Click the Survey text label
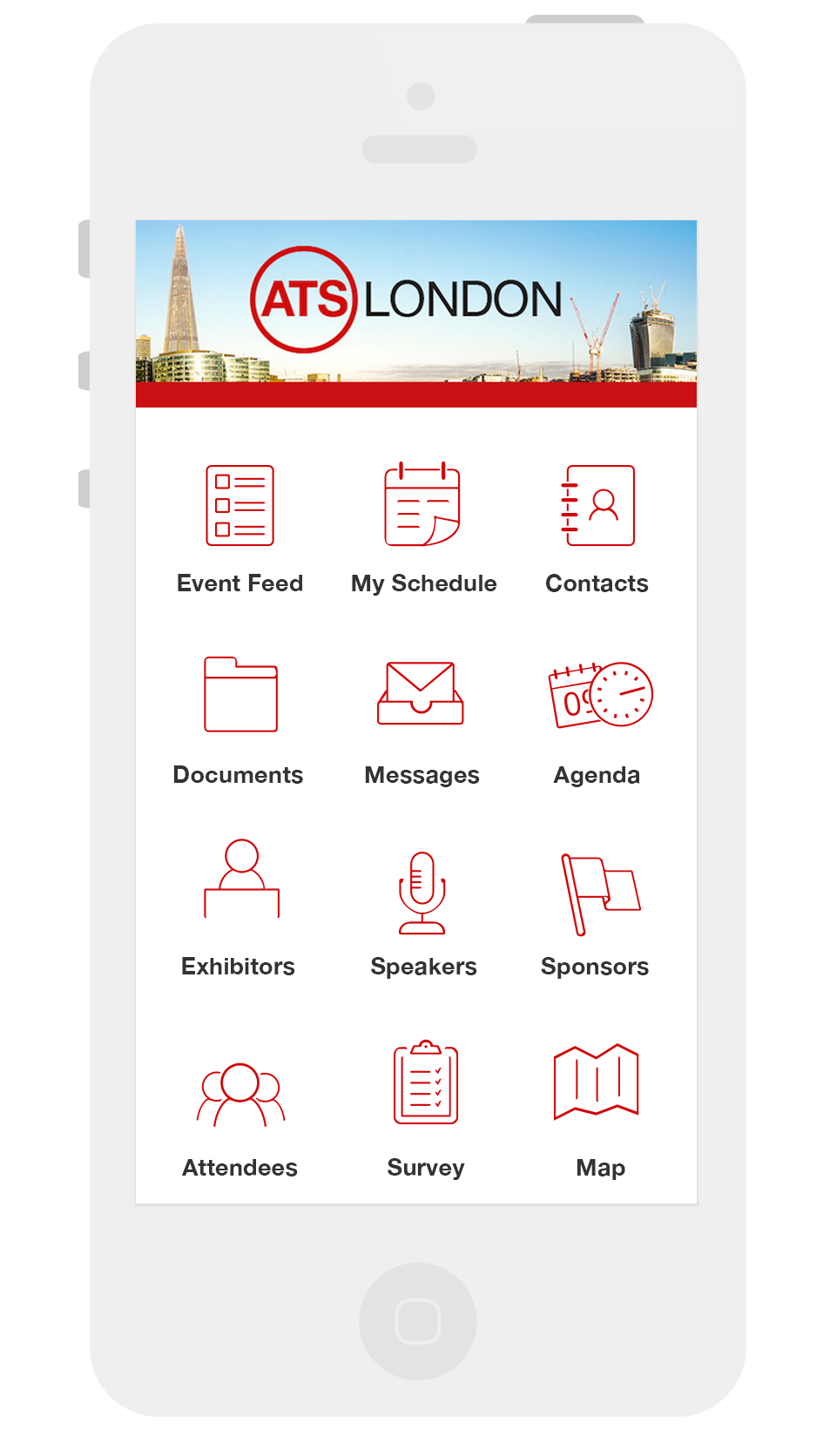The image size is (823, 1456). pos(425,1168)
